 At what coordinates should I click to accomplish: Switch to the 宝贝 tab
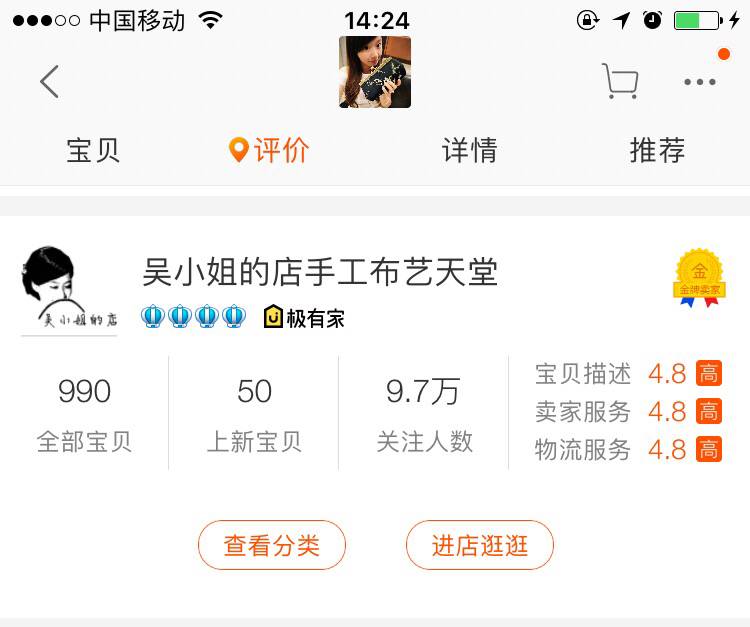pyautogui.click(x=93, y=150)
